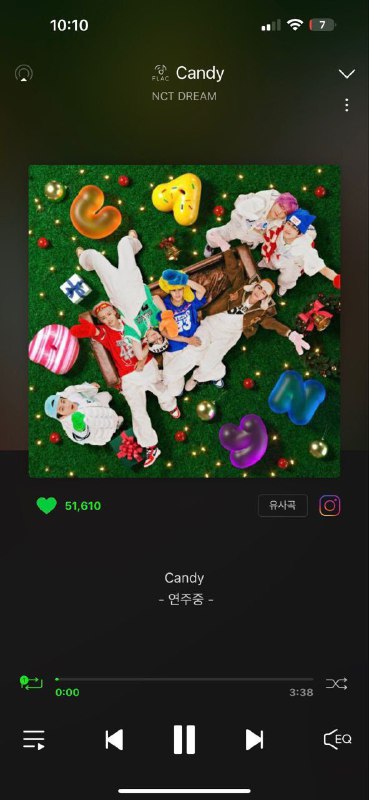Tap the playback progress bar

click(184, 679)
